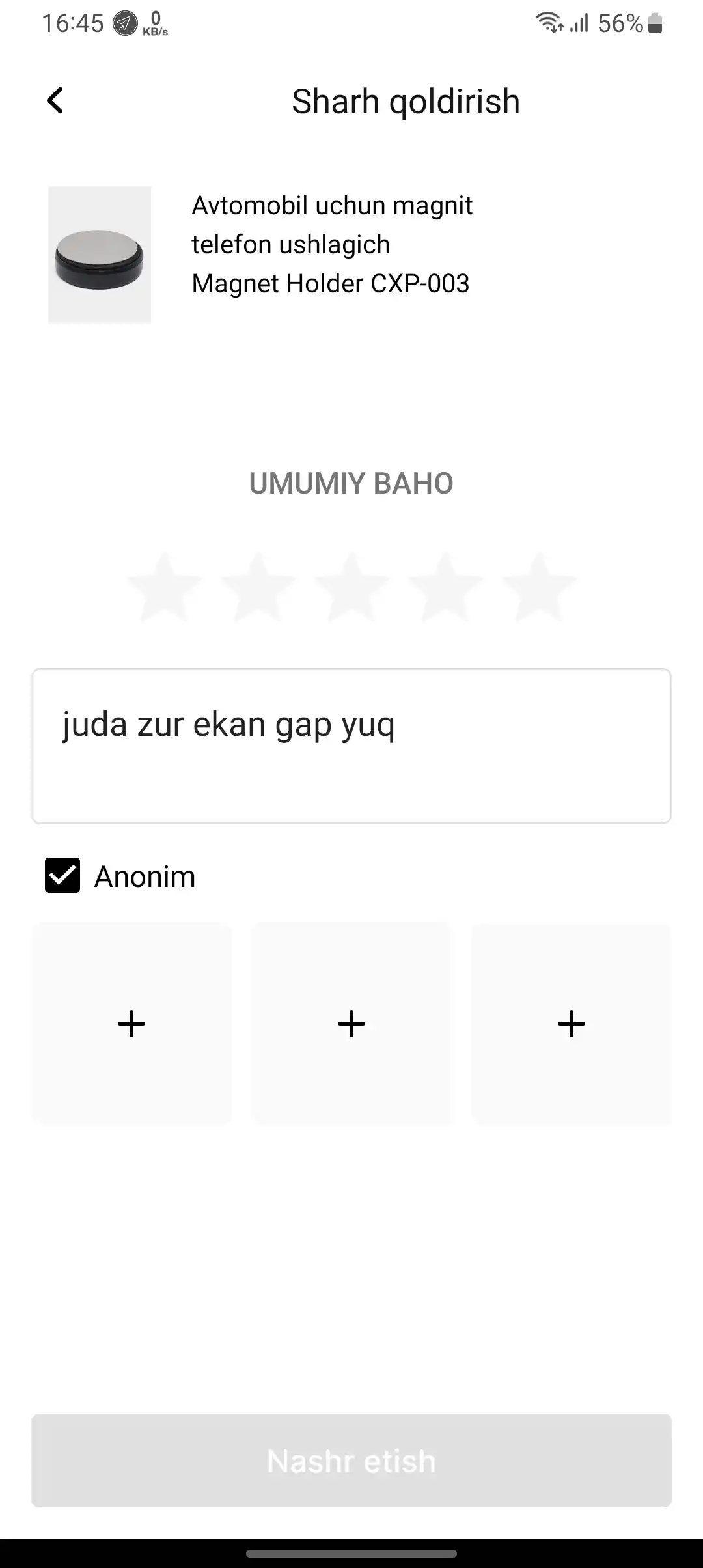Image resolution: width=703 pixels, height=1568 pixels.
Task: Add a photo in the first plus tile
Action: [x=131, y=1023]
